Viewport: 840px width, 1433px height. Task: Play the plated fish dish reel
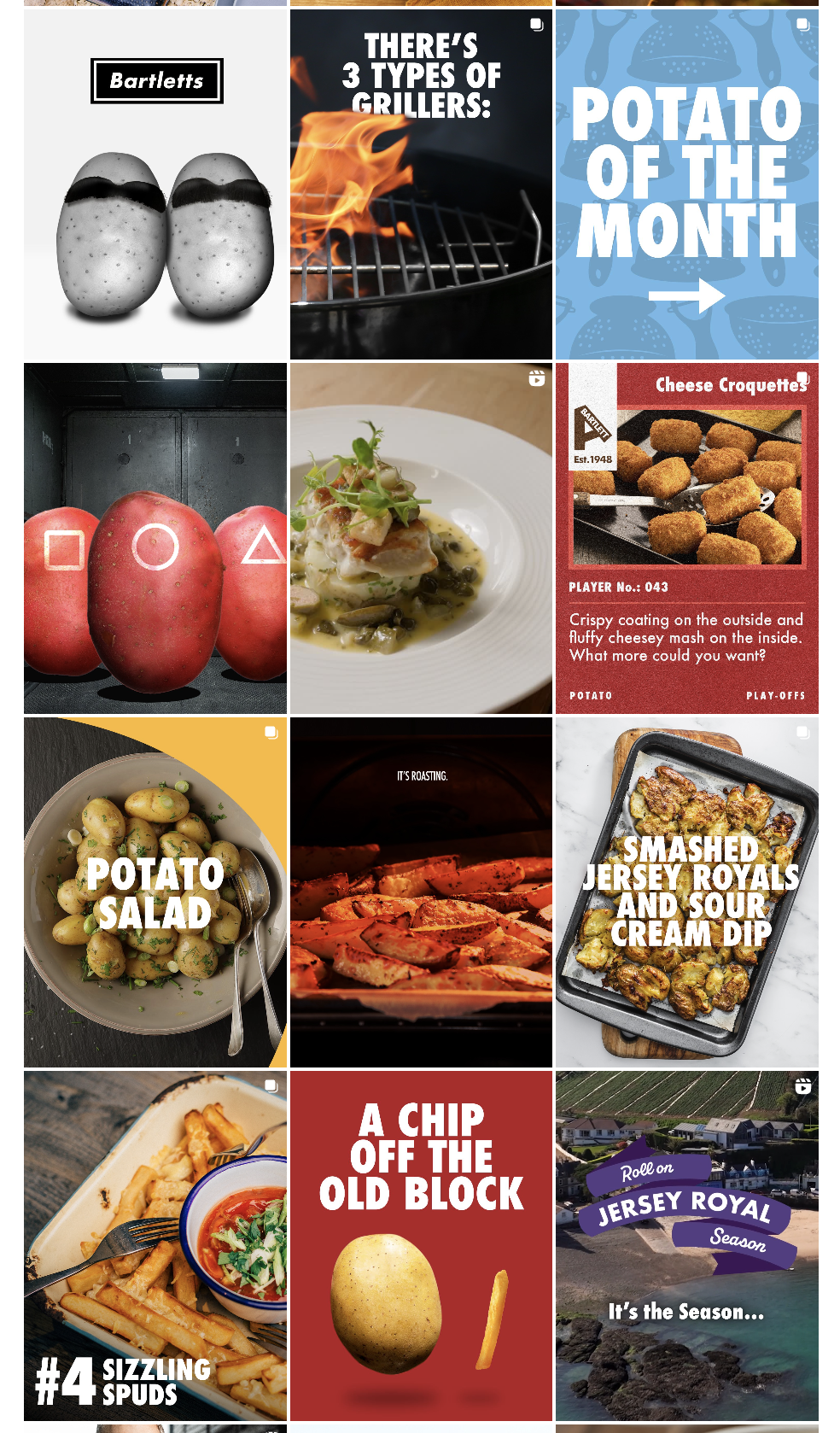pos(421,538)
